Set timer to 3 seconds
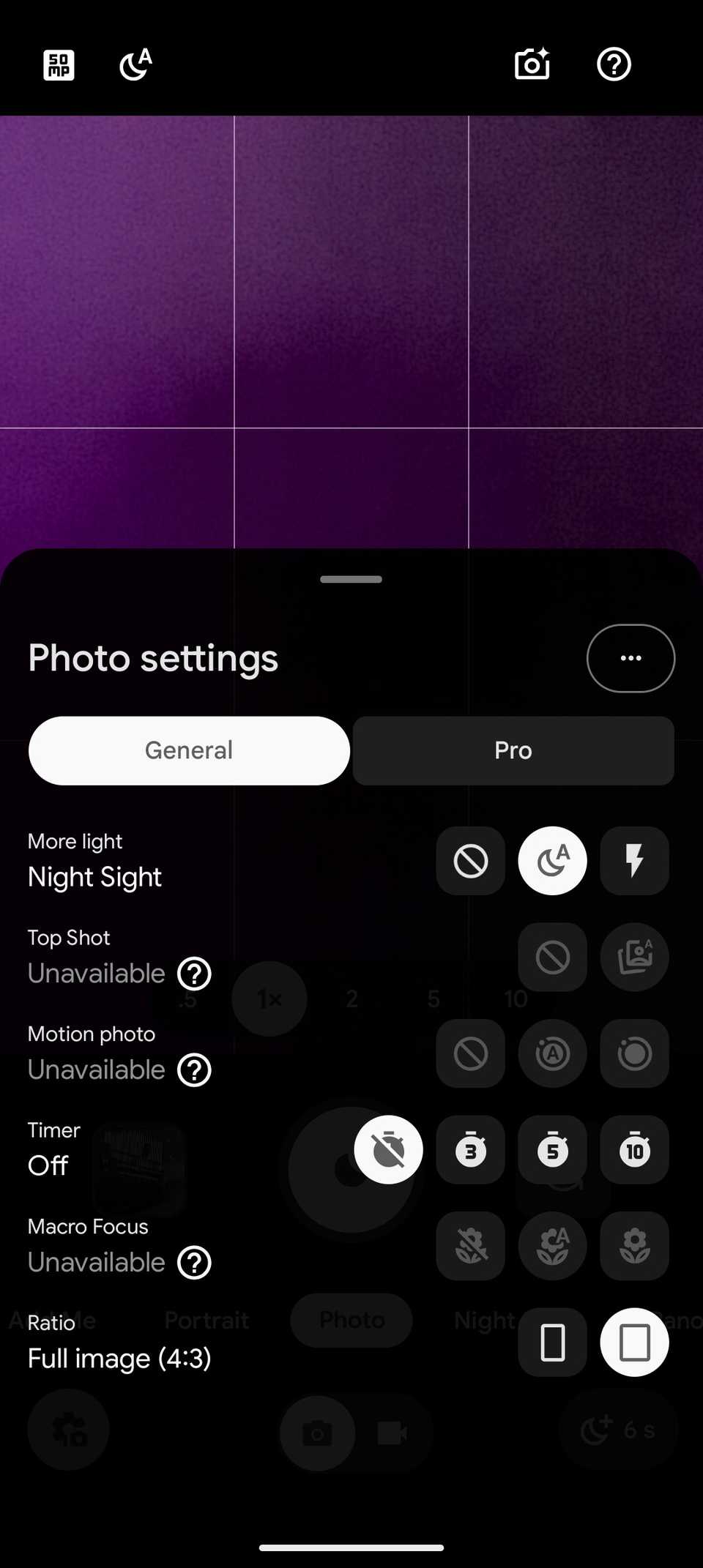This screenshot has width=703, height=1568. coord(470,1150)
